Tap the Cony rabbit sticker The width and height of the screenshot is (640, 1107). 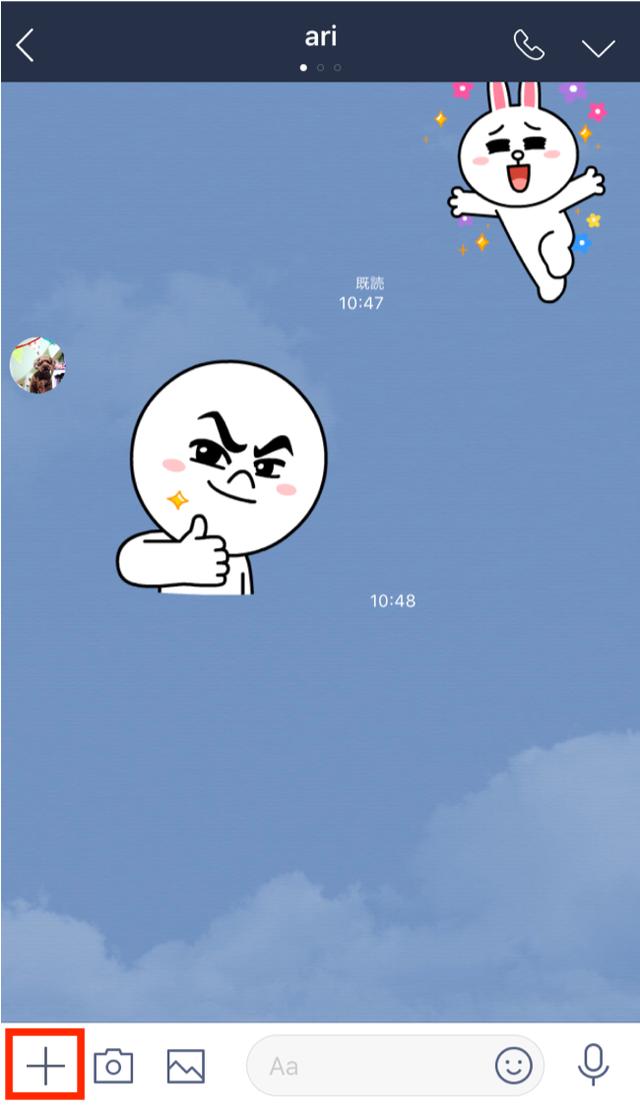(525, 185)
